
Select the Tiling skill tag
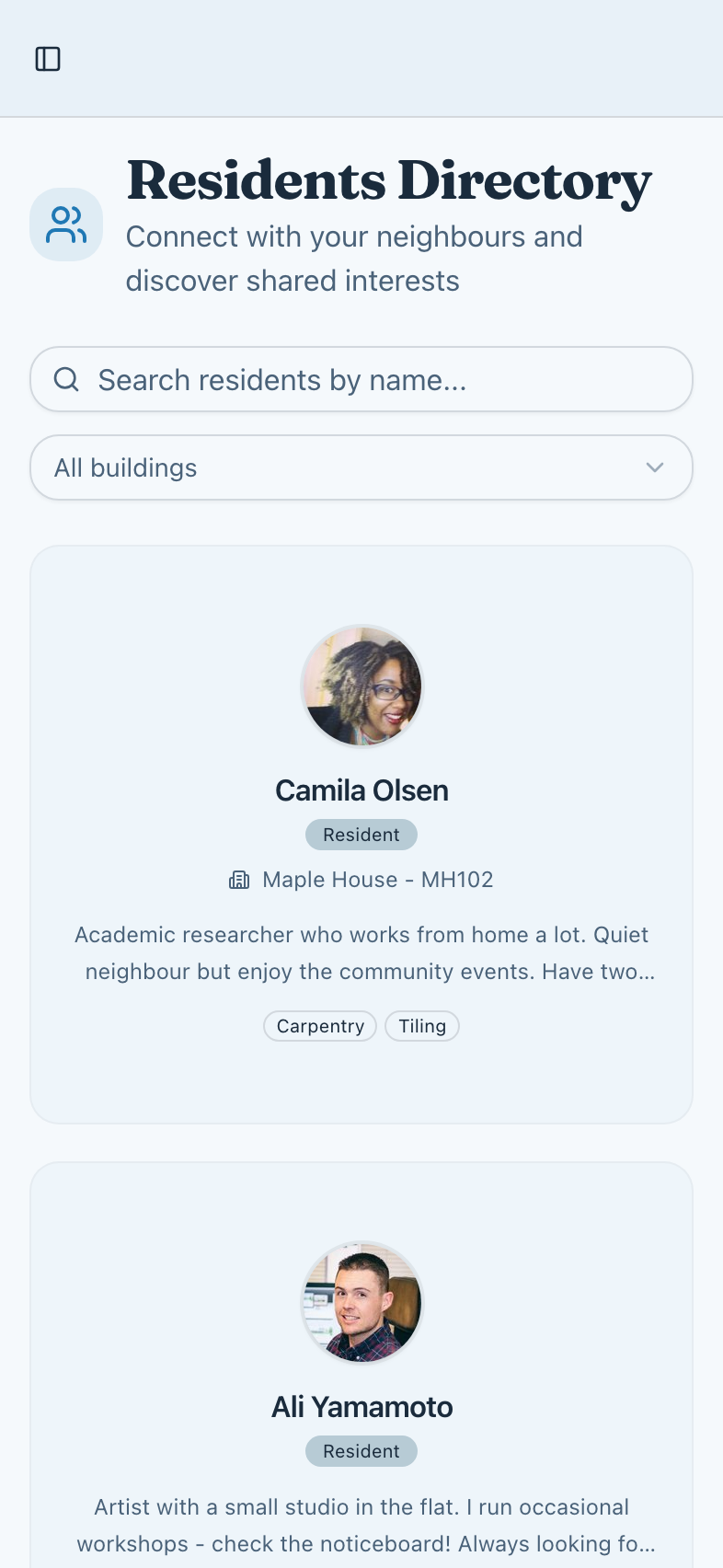421,1026
